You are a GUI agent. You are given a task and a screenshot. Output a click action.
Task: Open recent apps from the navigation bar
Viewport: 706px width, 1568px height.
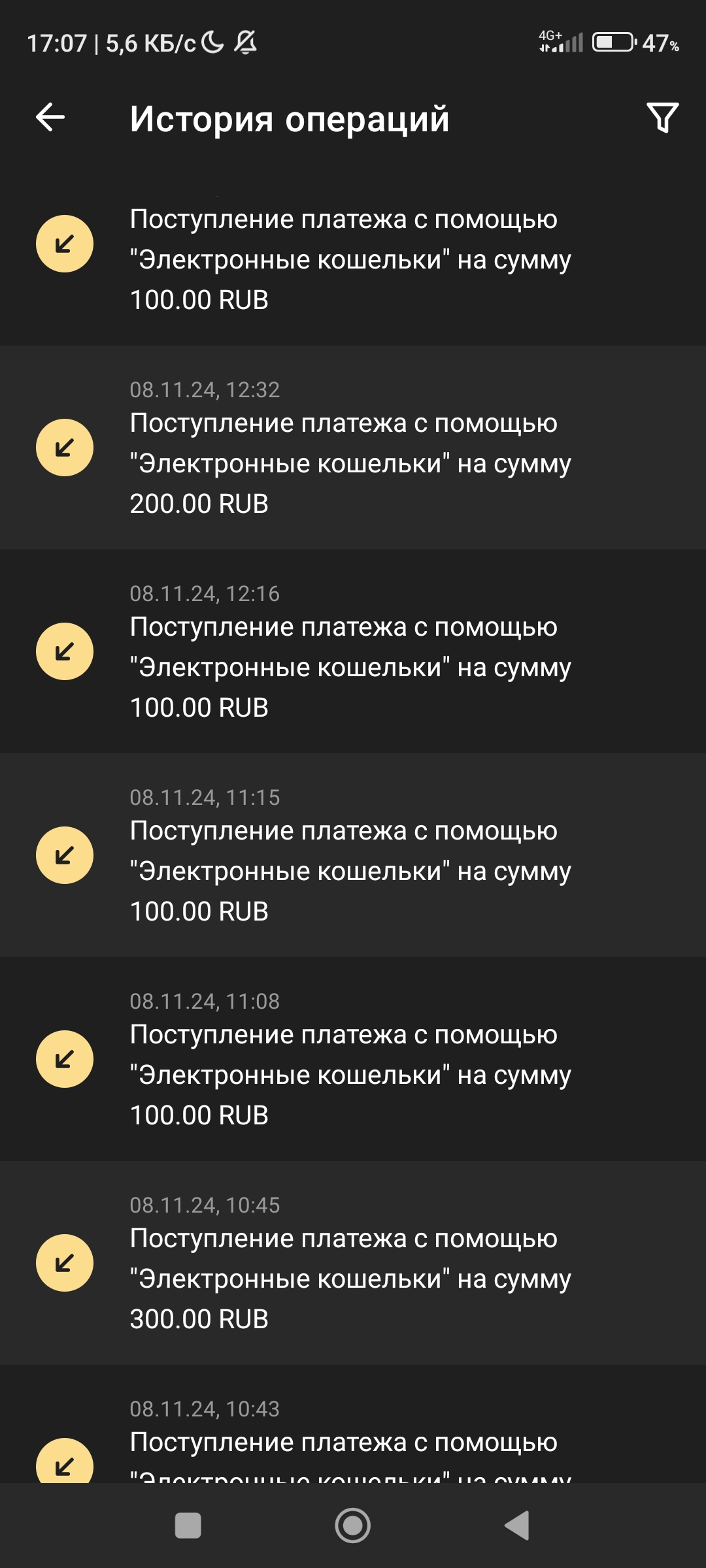pyautogui.click(x=188, y=1526)
